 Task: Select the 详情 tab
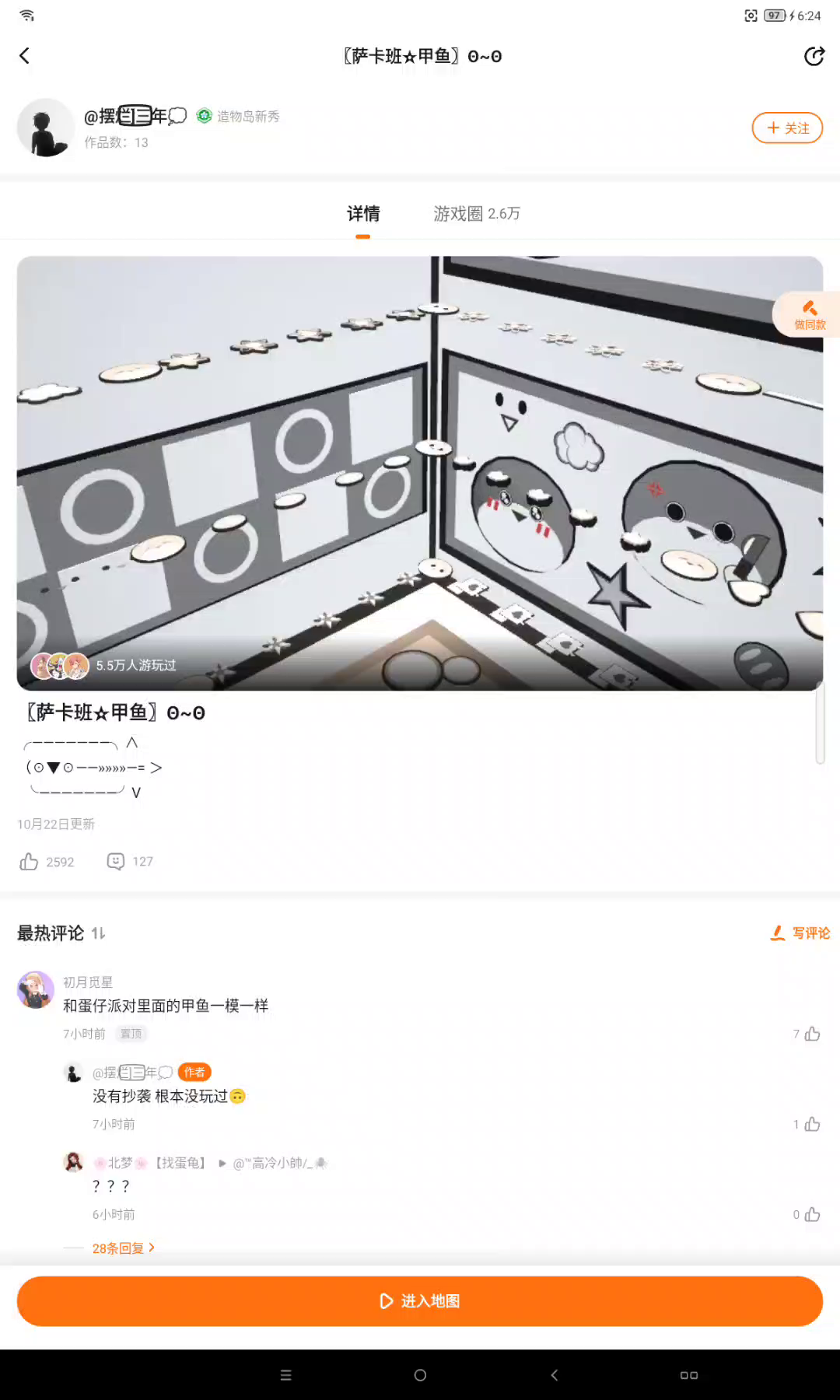pos(363,214)
